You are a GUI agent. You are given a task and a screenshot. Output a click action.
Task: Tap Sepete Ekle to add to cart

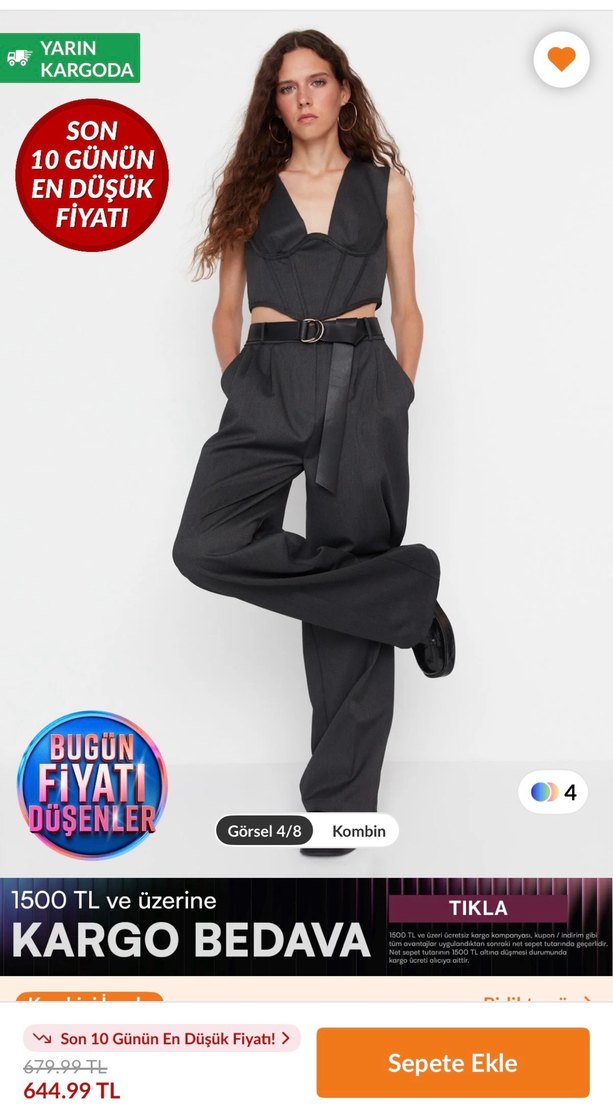pyautogui.click(x=453, y=1062)
